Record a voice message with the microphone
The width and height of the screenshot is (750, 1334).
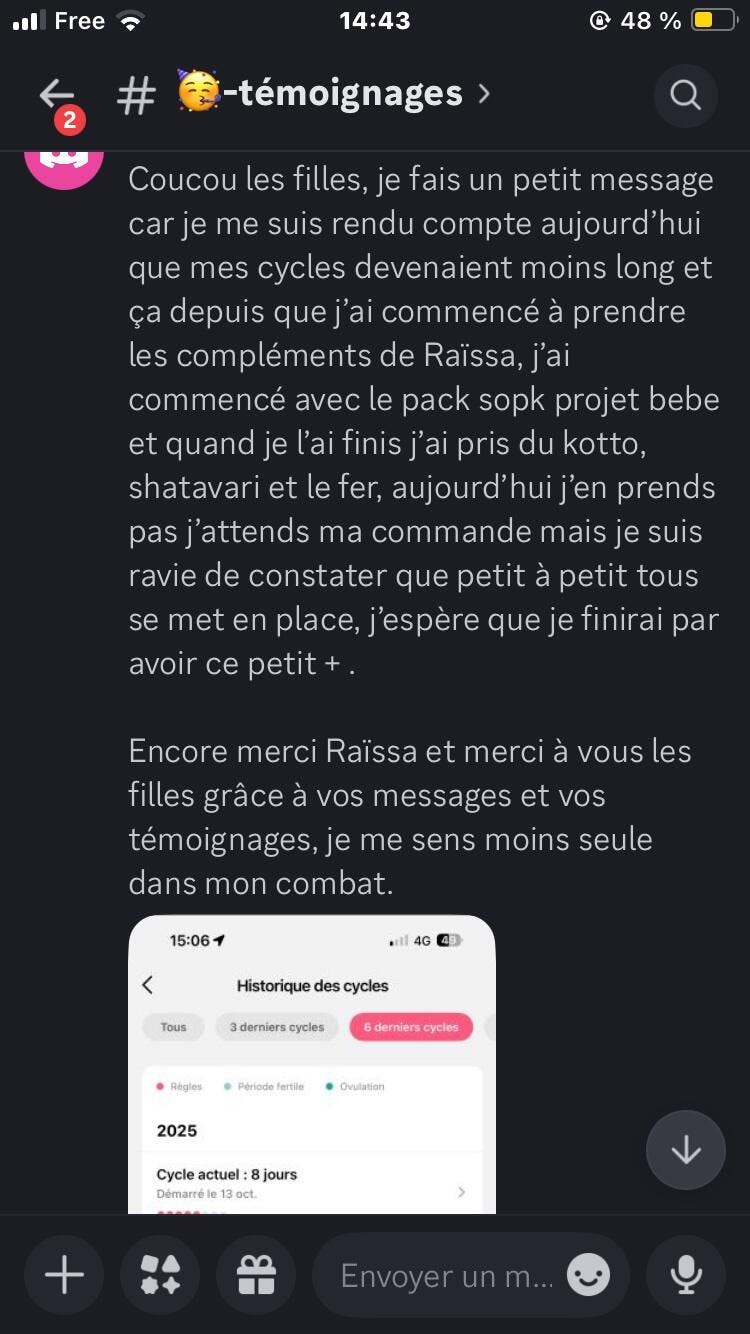coord(685,1275)
